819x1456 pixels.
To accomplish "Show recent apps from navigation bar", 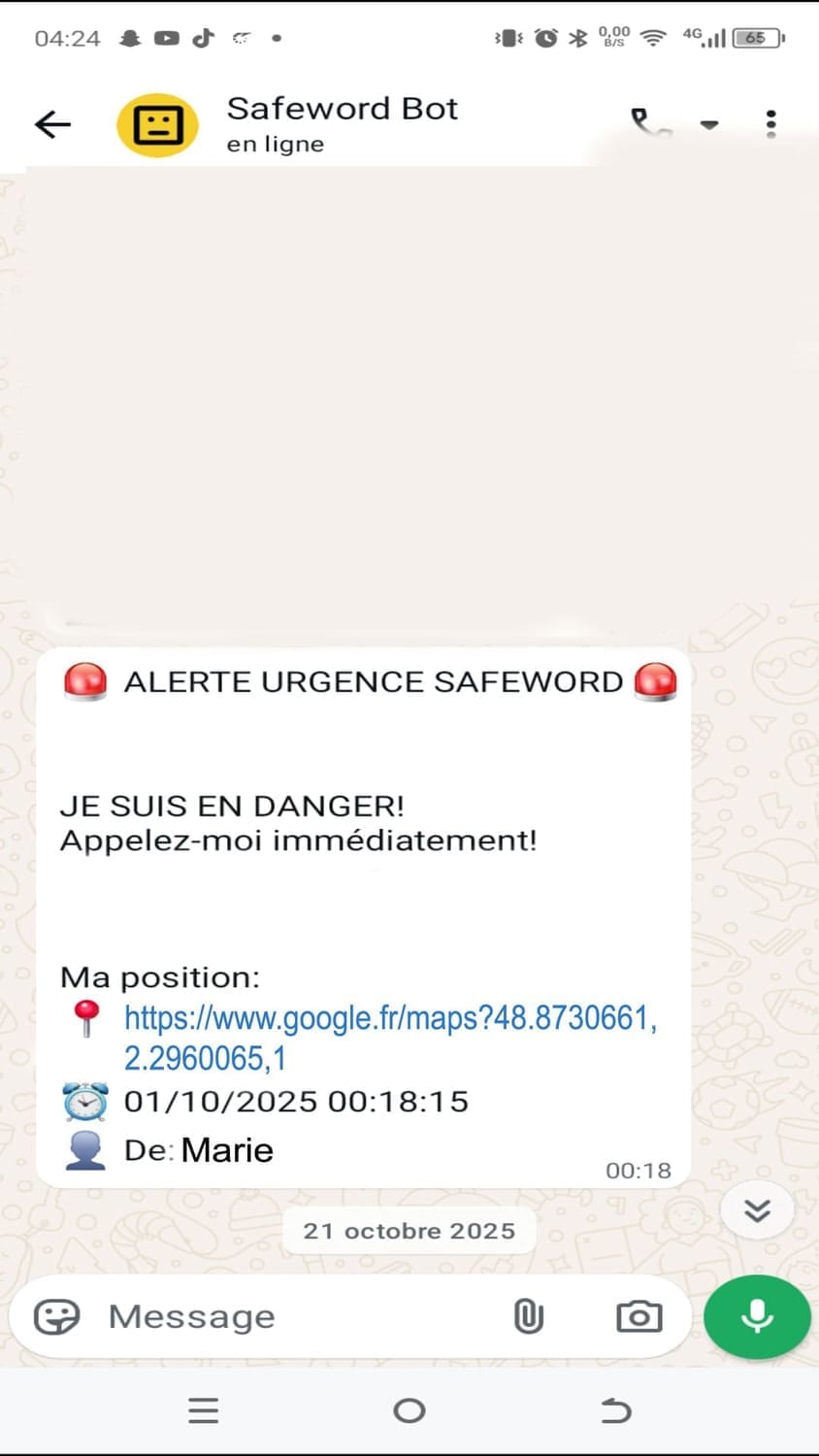I will [204, 1410].
